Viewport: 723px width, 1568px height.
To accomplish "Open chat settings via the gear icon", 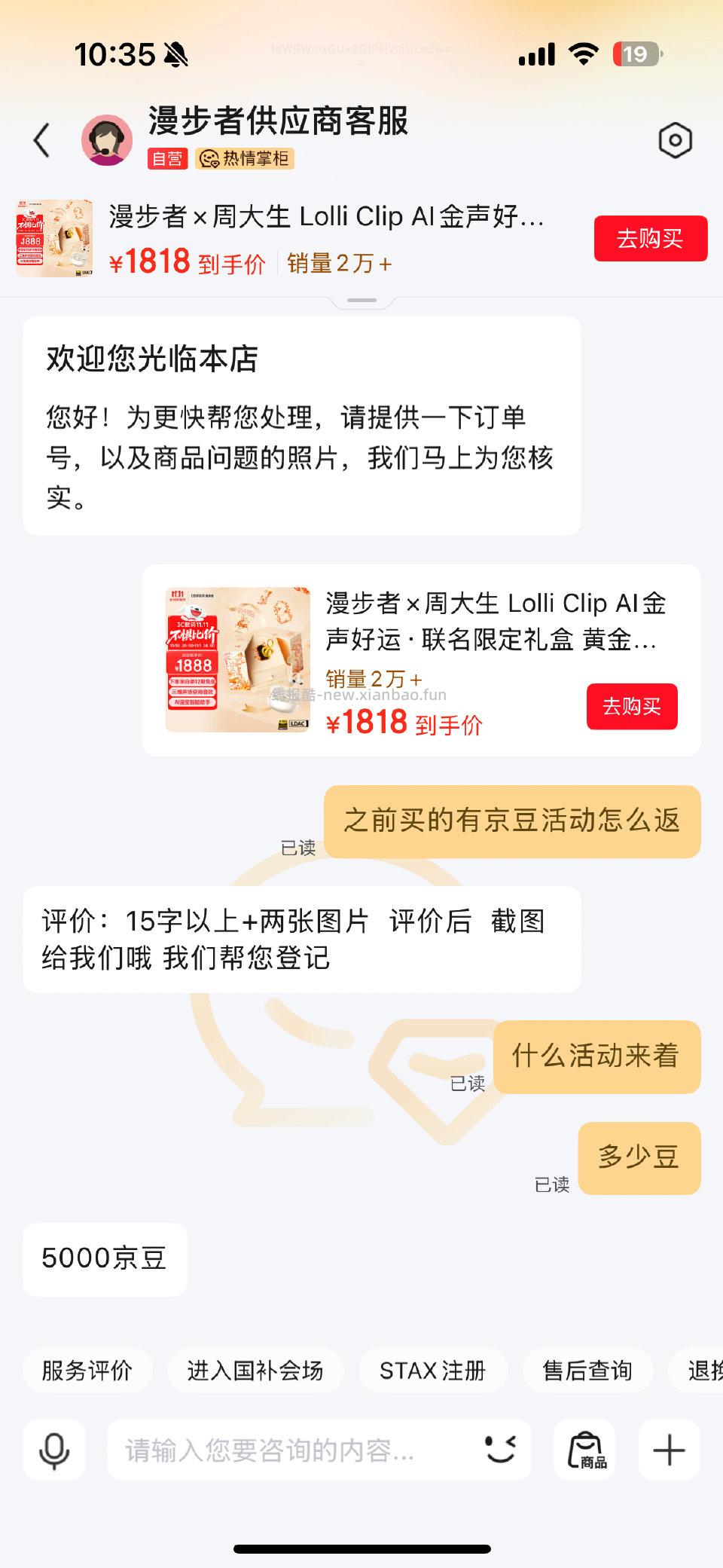I will coord(676,139).
